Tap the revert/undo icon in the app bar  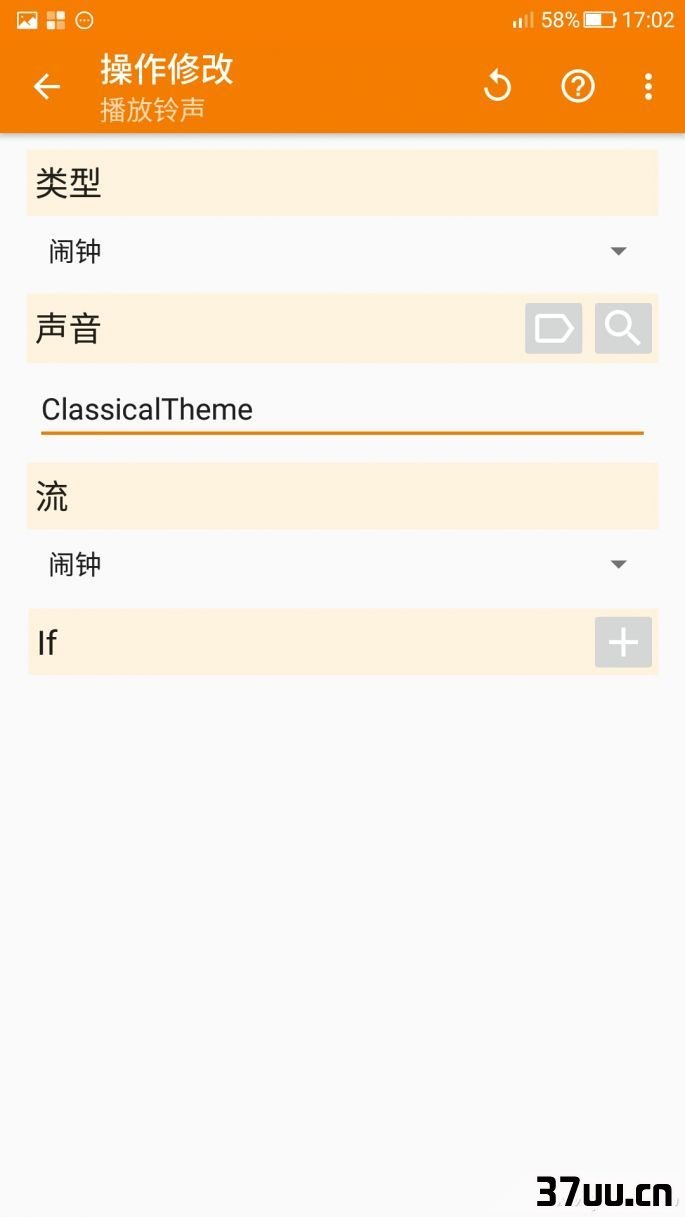click(x=497, y=87)
